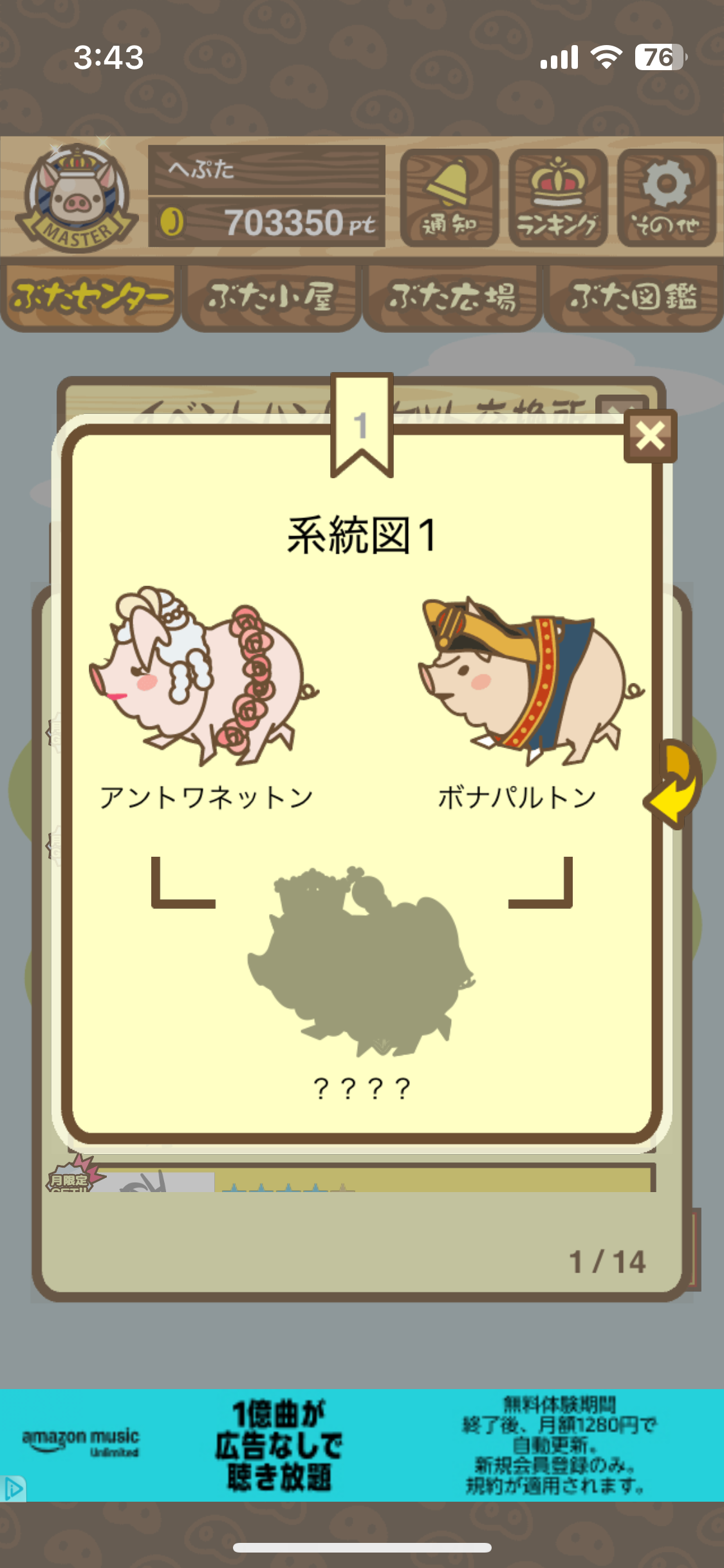Open the ad info icon on the banner
Viewport: 724px width, 1568px height.
pyautogui.click(x=13, y=1488)
